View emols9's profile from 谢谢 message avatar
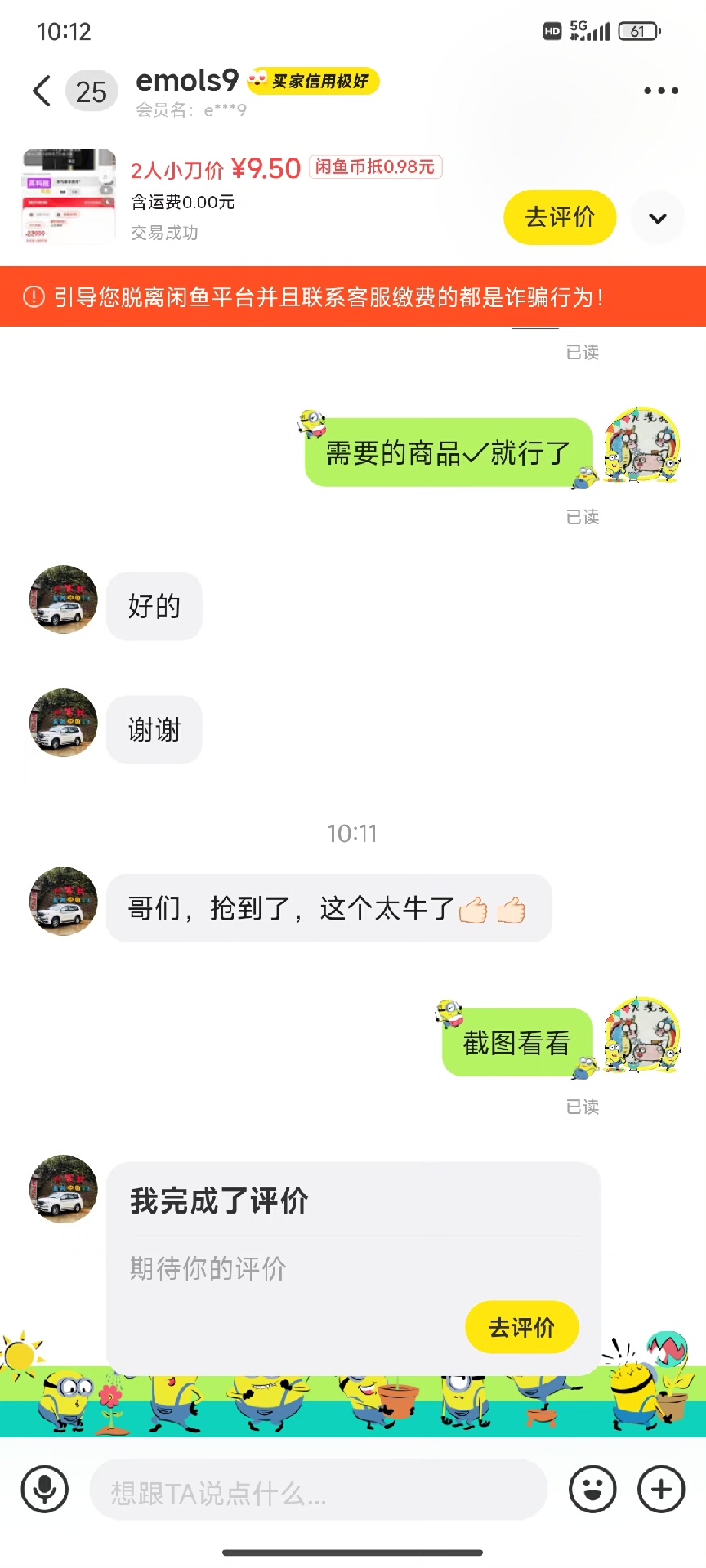706x1568 pixels. (64, 723)
